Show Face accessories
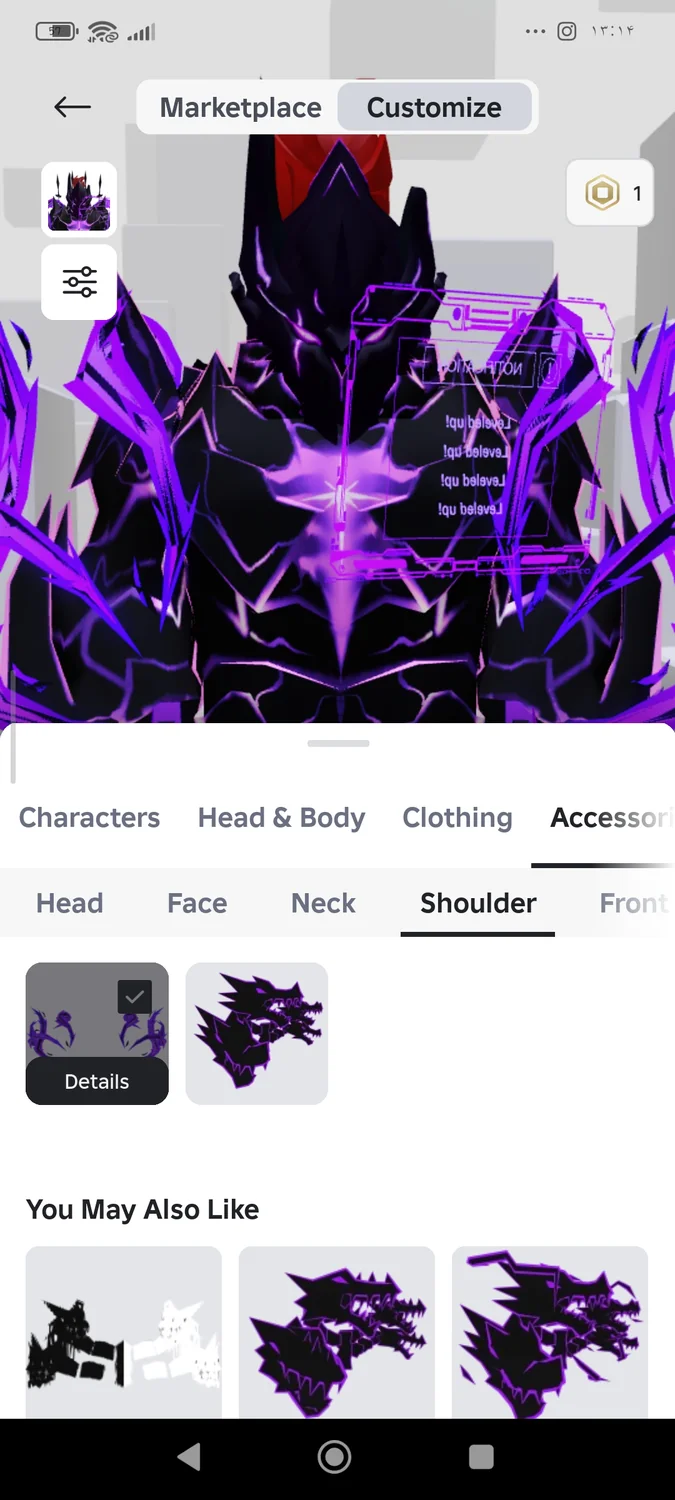Image resolution: width=675 pixels, height=1500 pixels. point(197,903)
